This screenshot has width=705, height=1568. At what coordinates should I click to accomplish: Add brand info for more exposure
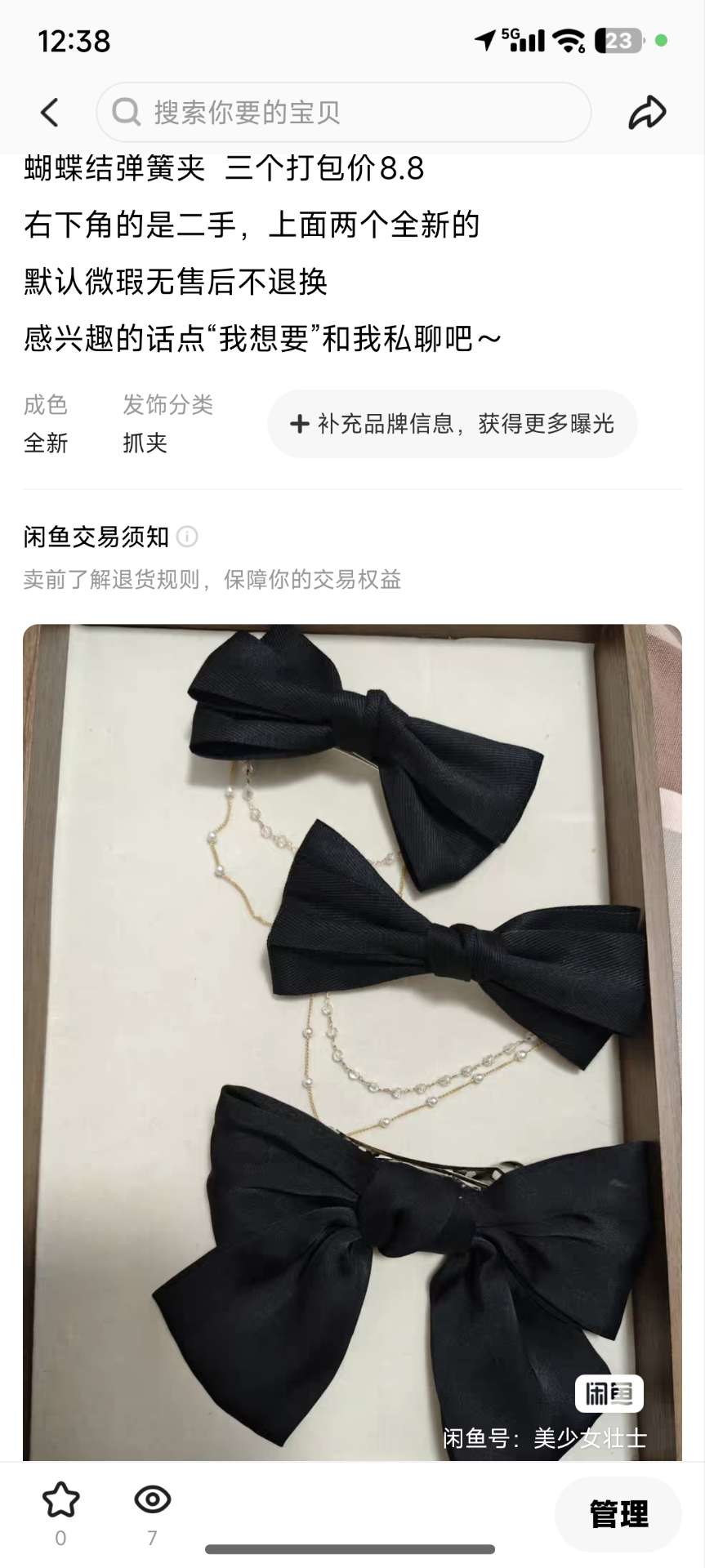(x=452, y=424)
